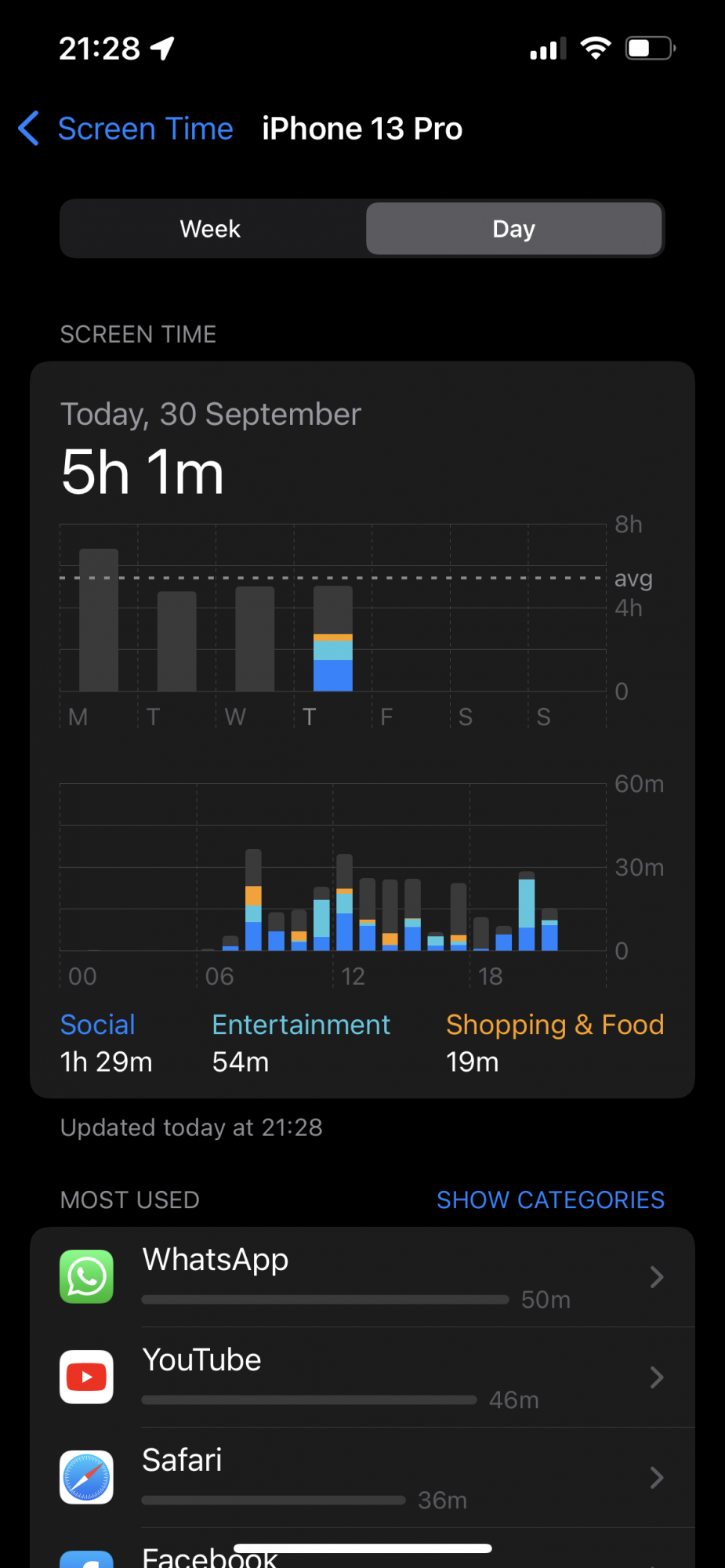Open Safari usage details

(362, 1478)
